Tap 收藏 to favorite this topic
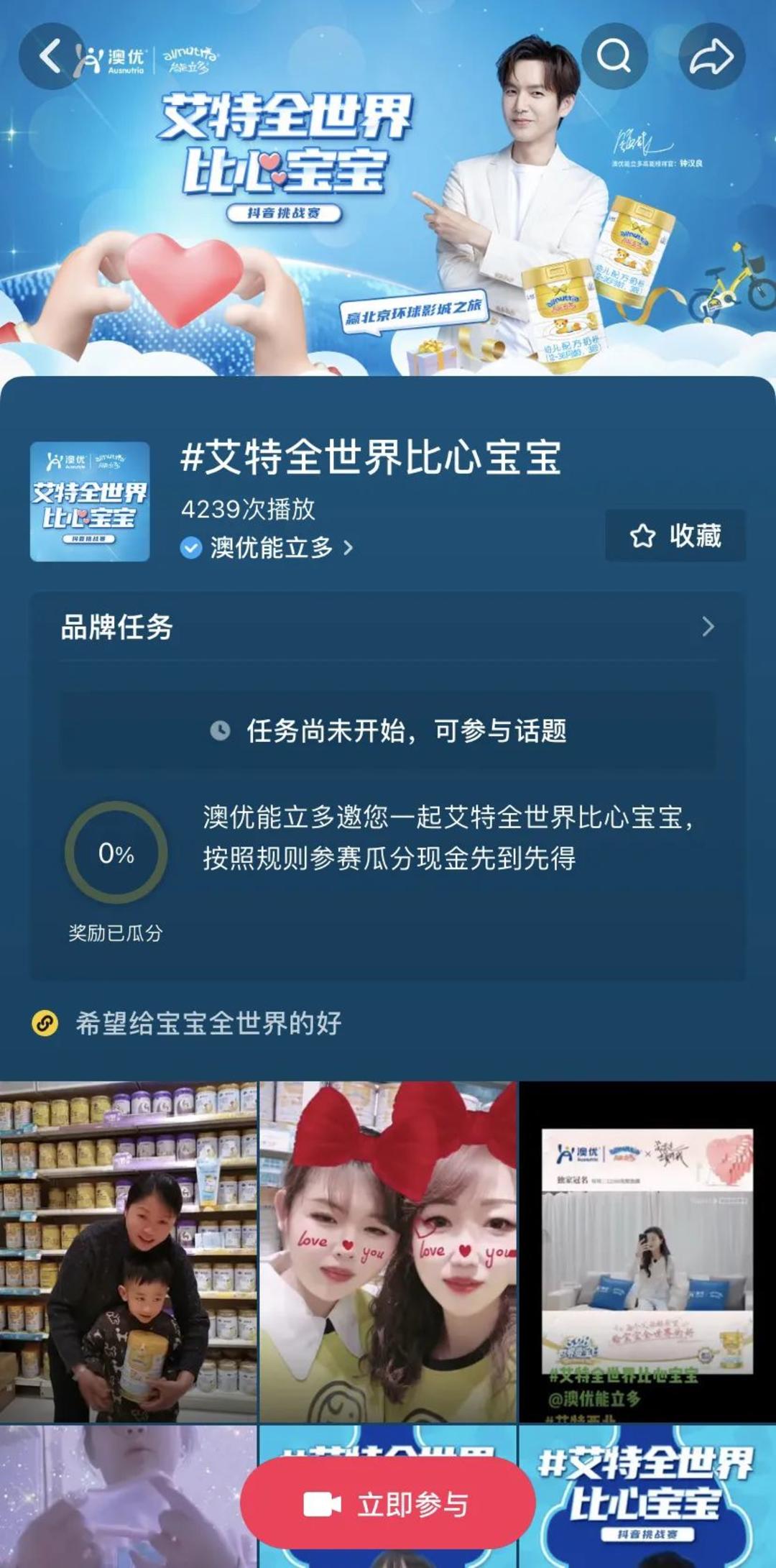 point(675,536)
